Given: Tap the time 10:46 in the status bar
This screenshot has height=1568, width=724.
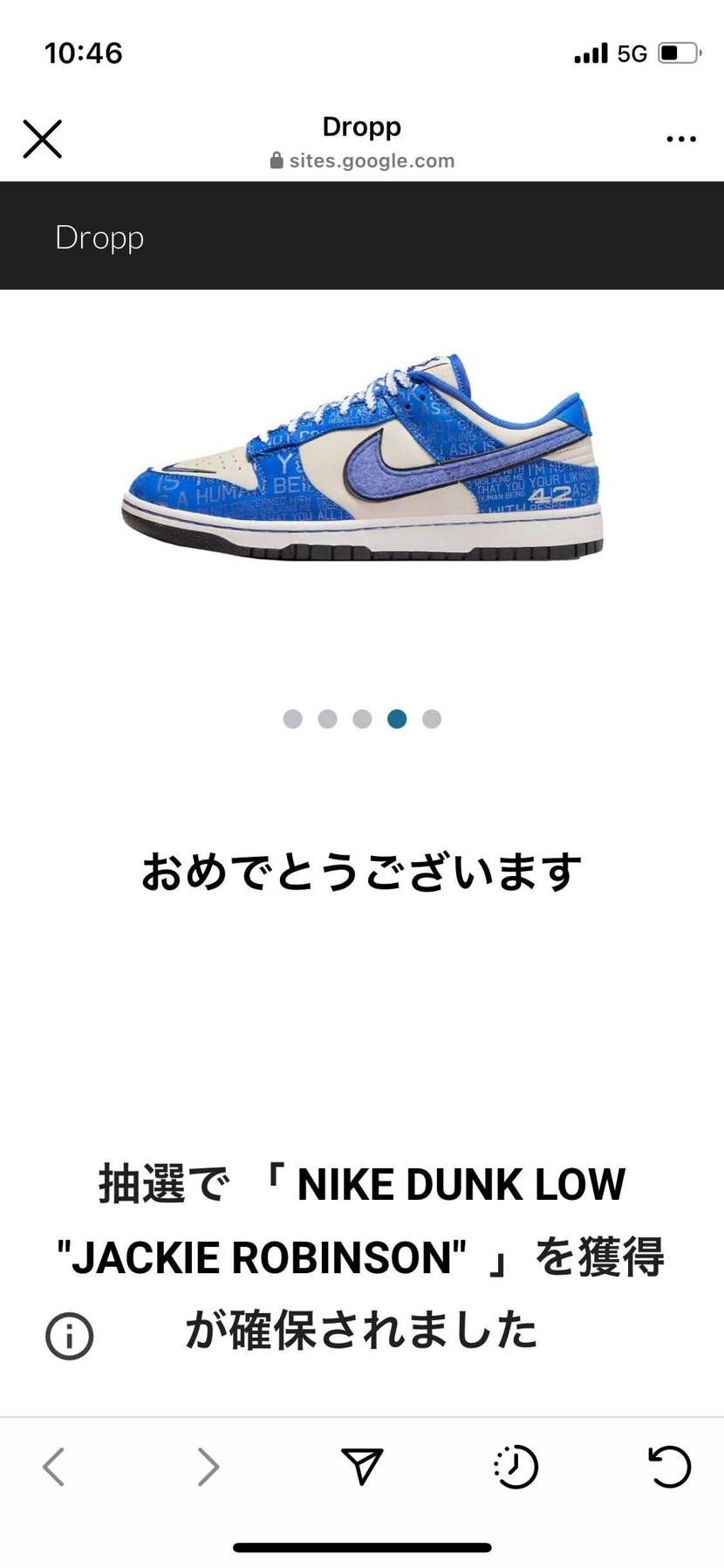Looking at the screenshot, I should point(85,52).
